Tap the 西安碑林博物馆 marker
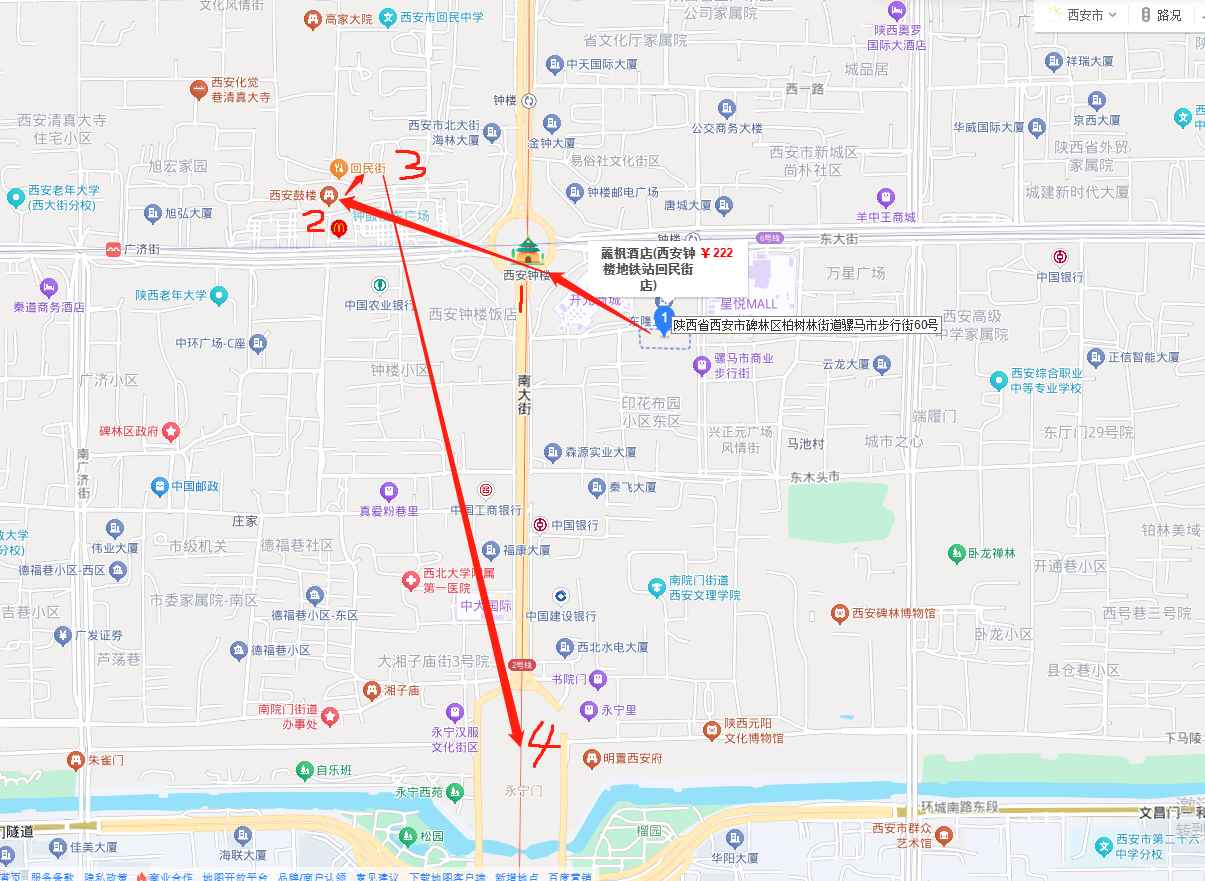 (842, 613)
